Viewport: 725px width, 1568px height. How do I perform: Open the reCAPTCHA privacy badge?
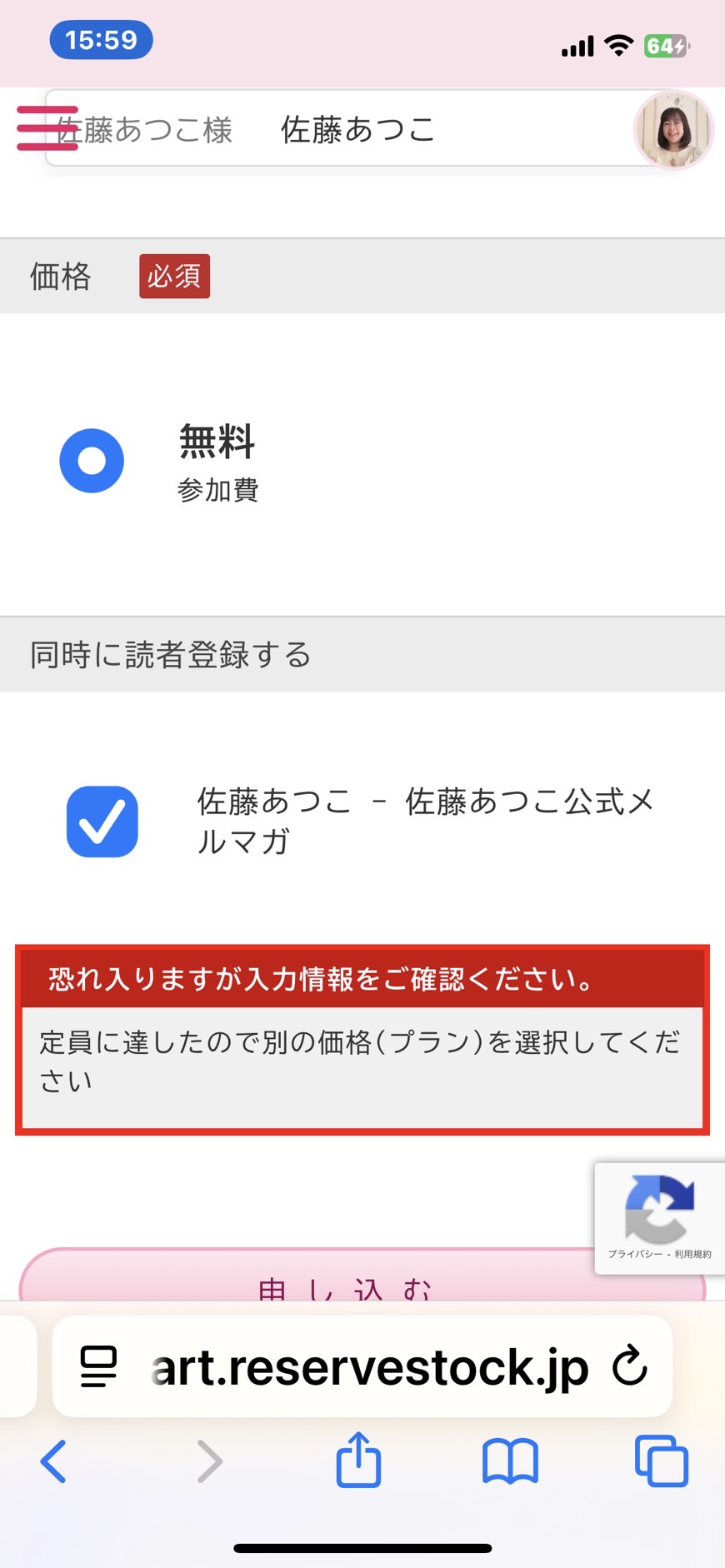(659, 1218)
